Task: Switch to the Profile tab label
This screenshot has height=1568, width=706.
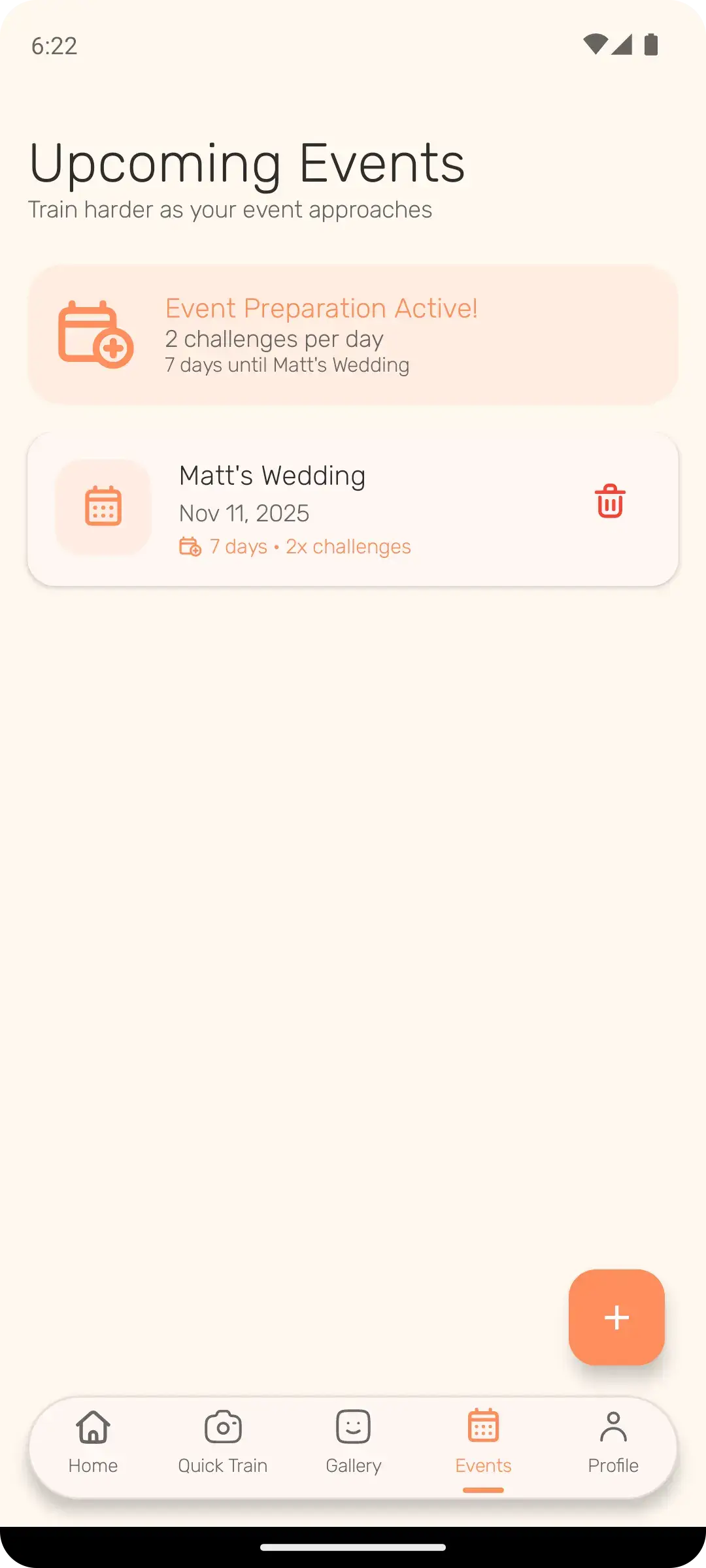Action: tap(613, 1465)
